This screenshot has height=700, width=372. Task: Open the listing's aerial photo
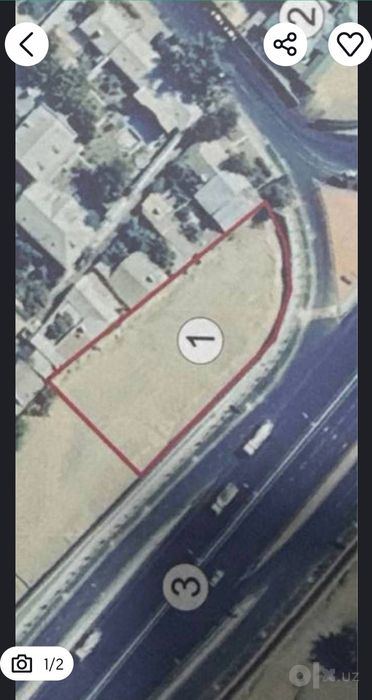pyautogui.click(x=186, y=350)
